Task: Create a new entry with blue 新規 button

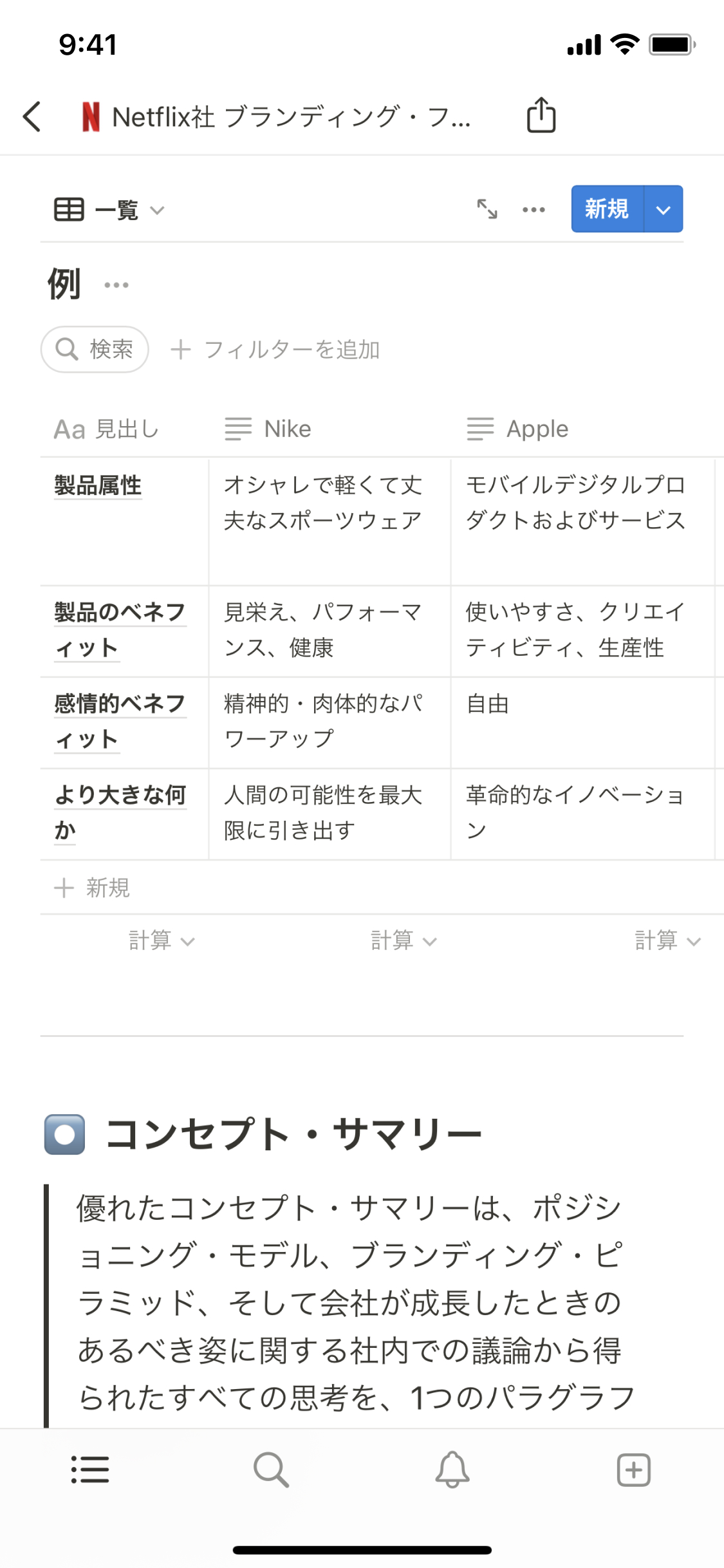Action: coord(606,209)
